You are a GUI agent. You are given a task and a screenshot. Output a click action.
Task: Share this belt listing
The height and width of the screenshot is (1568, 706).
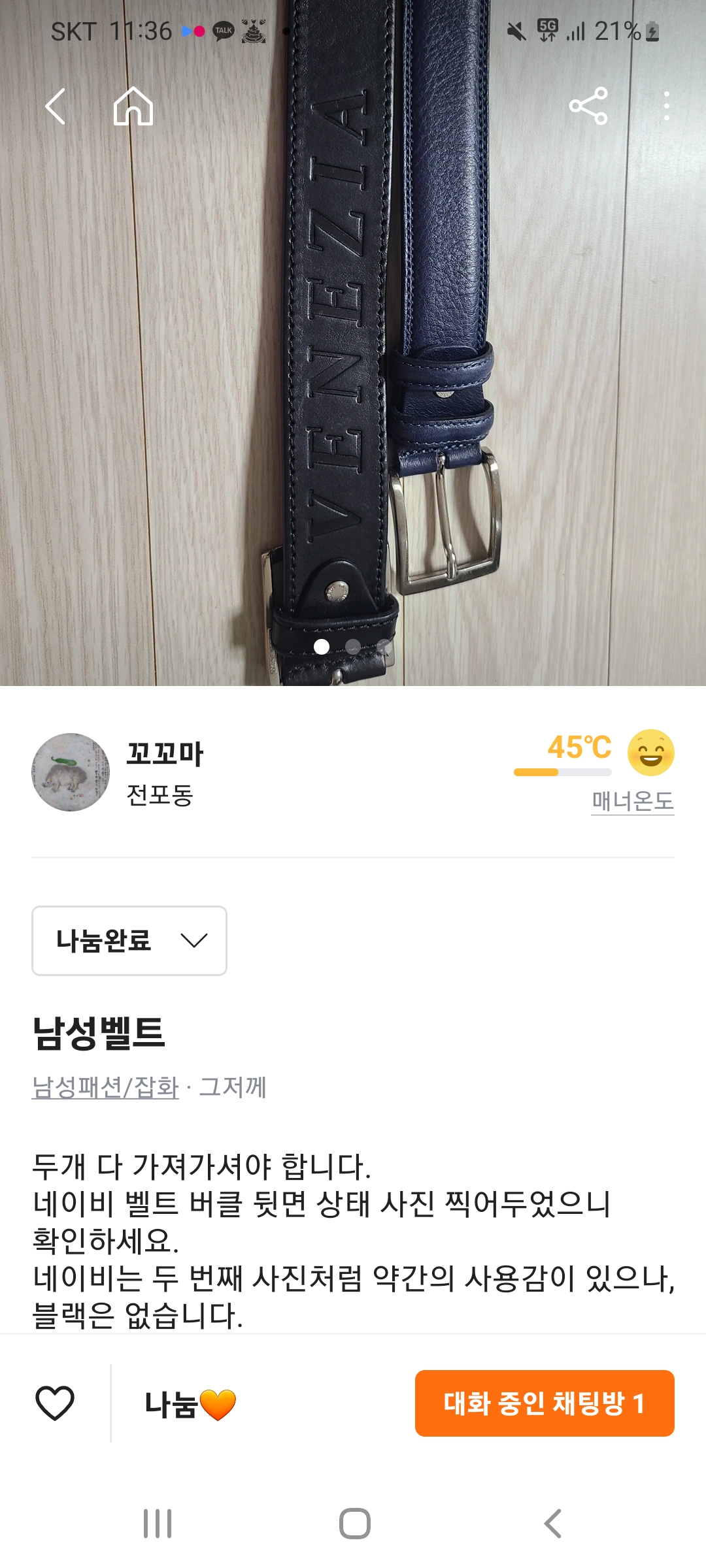[588, 106]
